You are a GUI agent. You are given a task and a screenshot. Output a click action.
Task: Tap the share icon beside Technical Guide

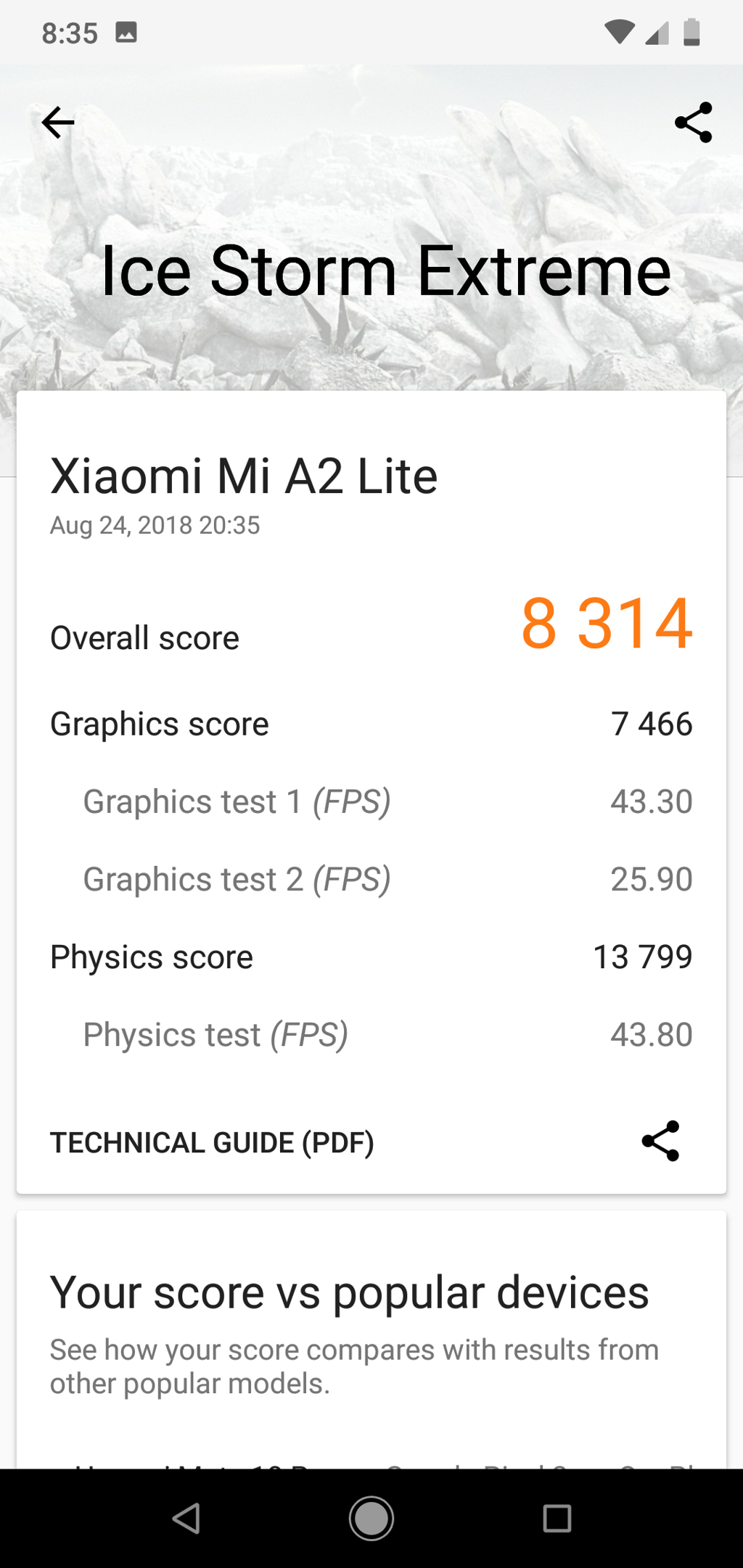660,1141
